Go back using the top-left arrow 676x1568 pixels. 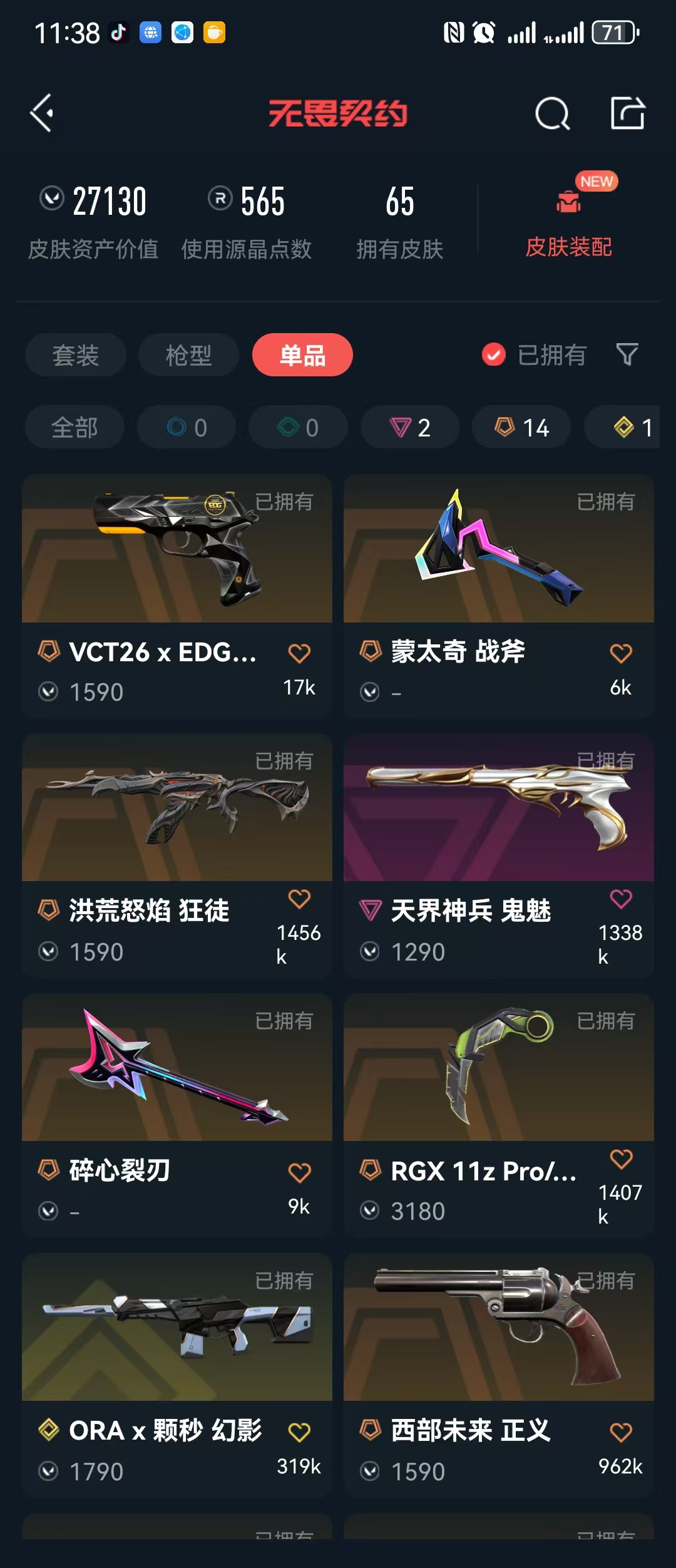click(43, 113)
